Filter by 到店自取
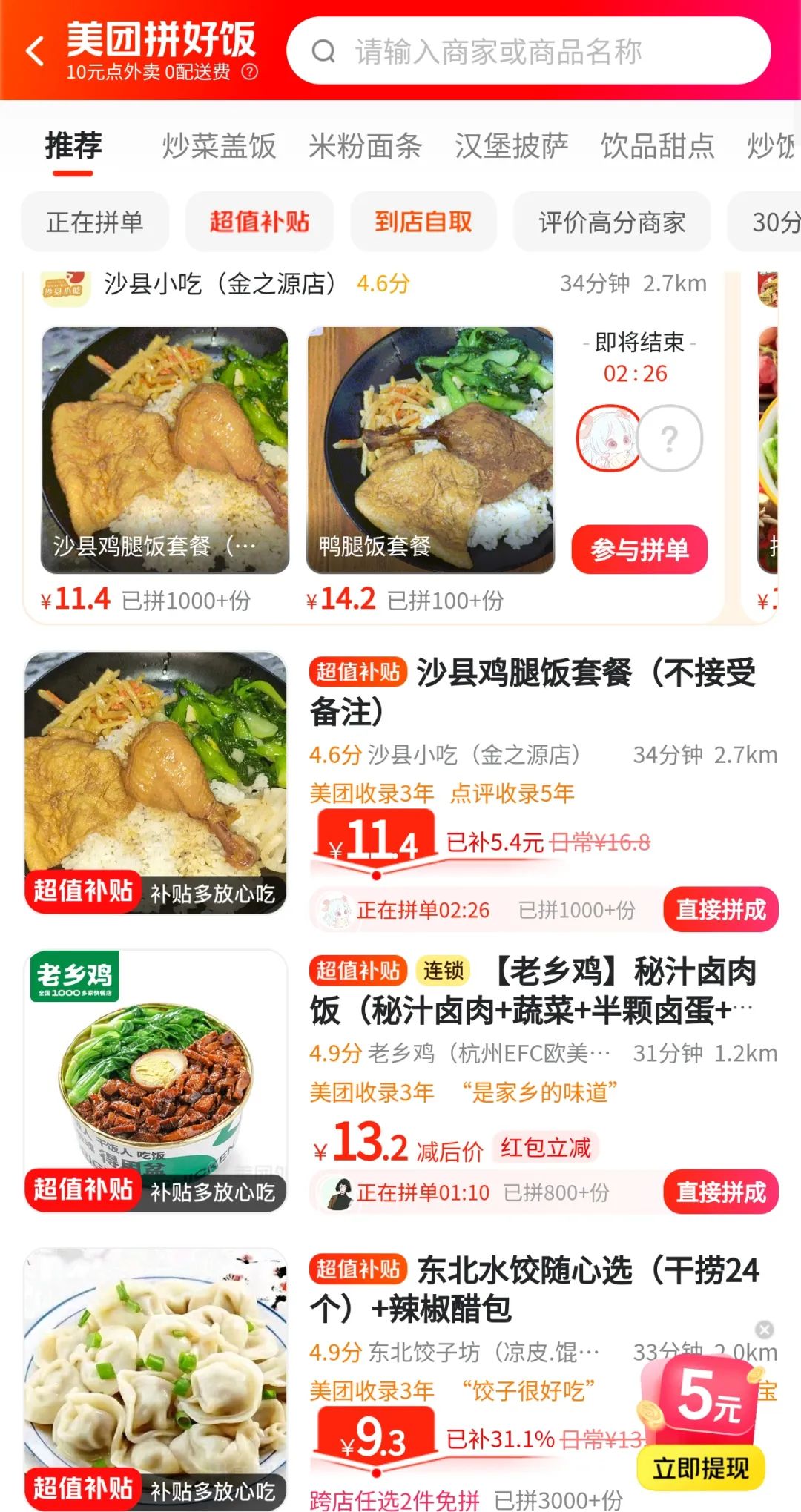The width and height of the screenshot is (801, 1512). pos(423,222)
